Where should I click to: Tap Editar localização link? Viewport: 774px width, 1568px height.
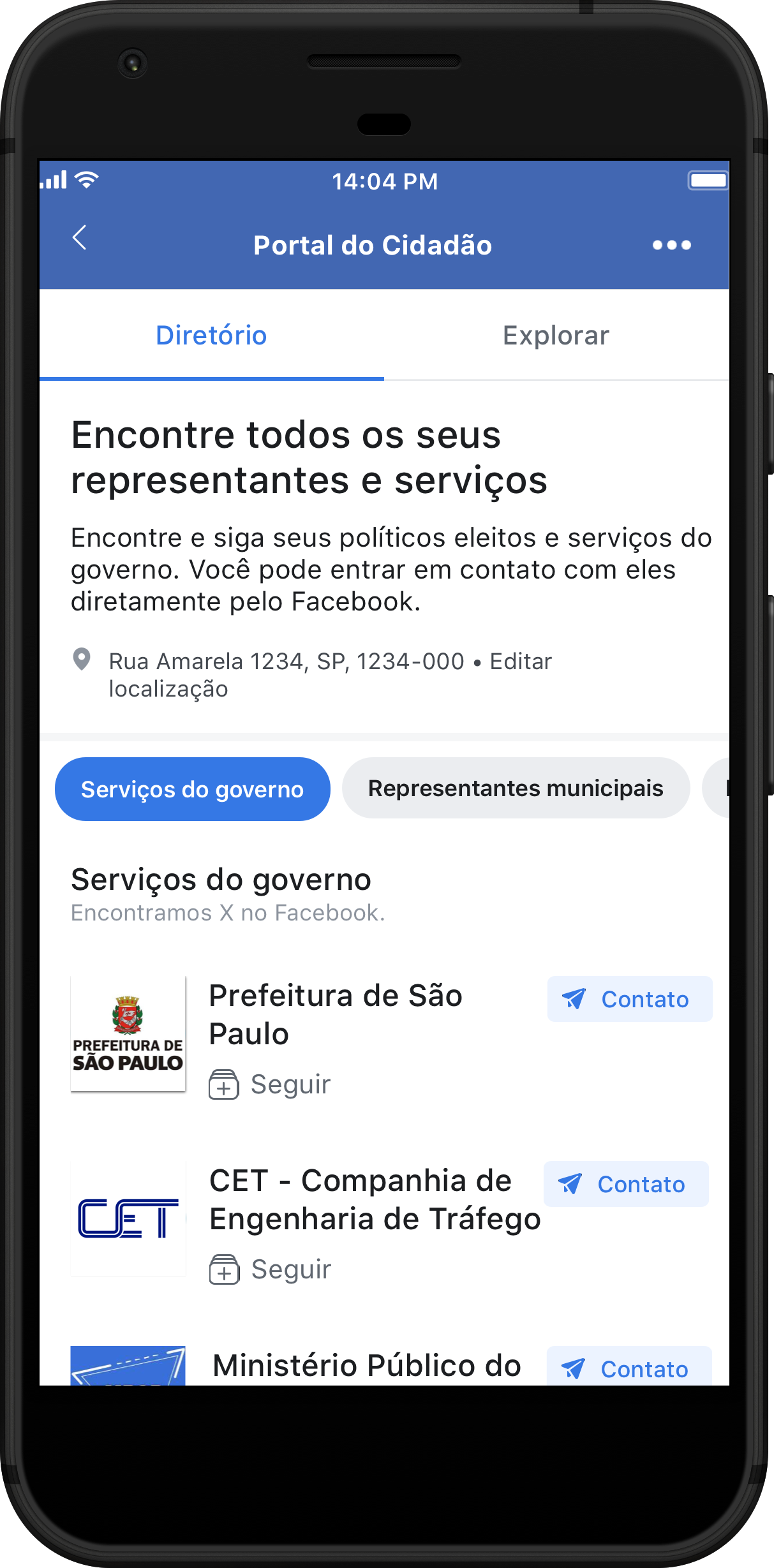[520, 662]
